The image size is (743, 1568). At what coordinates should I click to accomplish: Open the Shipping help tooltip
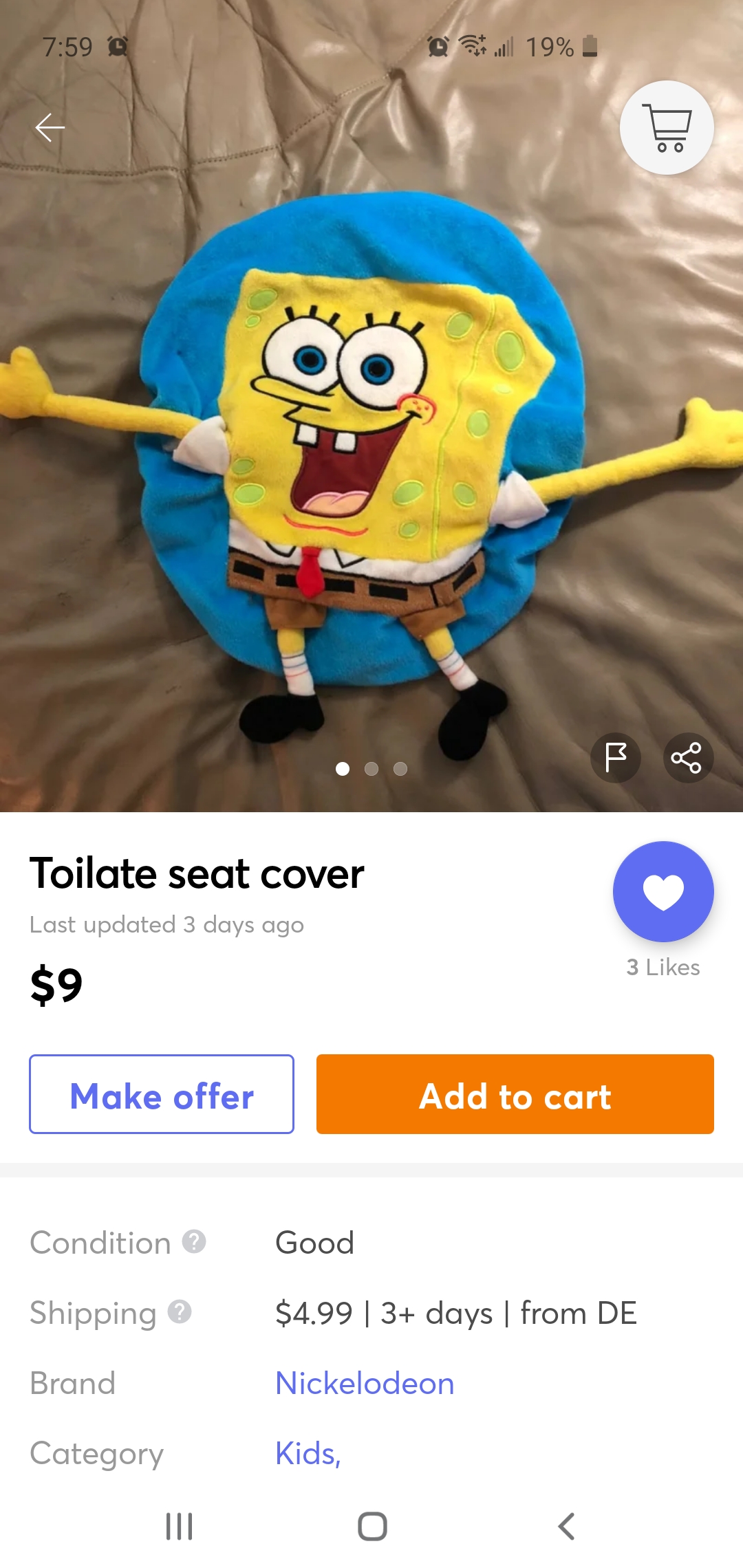click(180, 1311)
